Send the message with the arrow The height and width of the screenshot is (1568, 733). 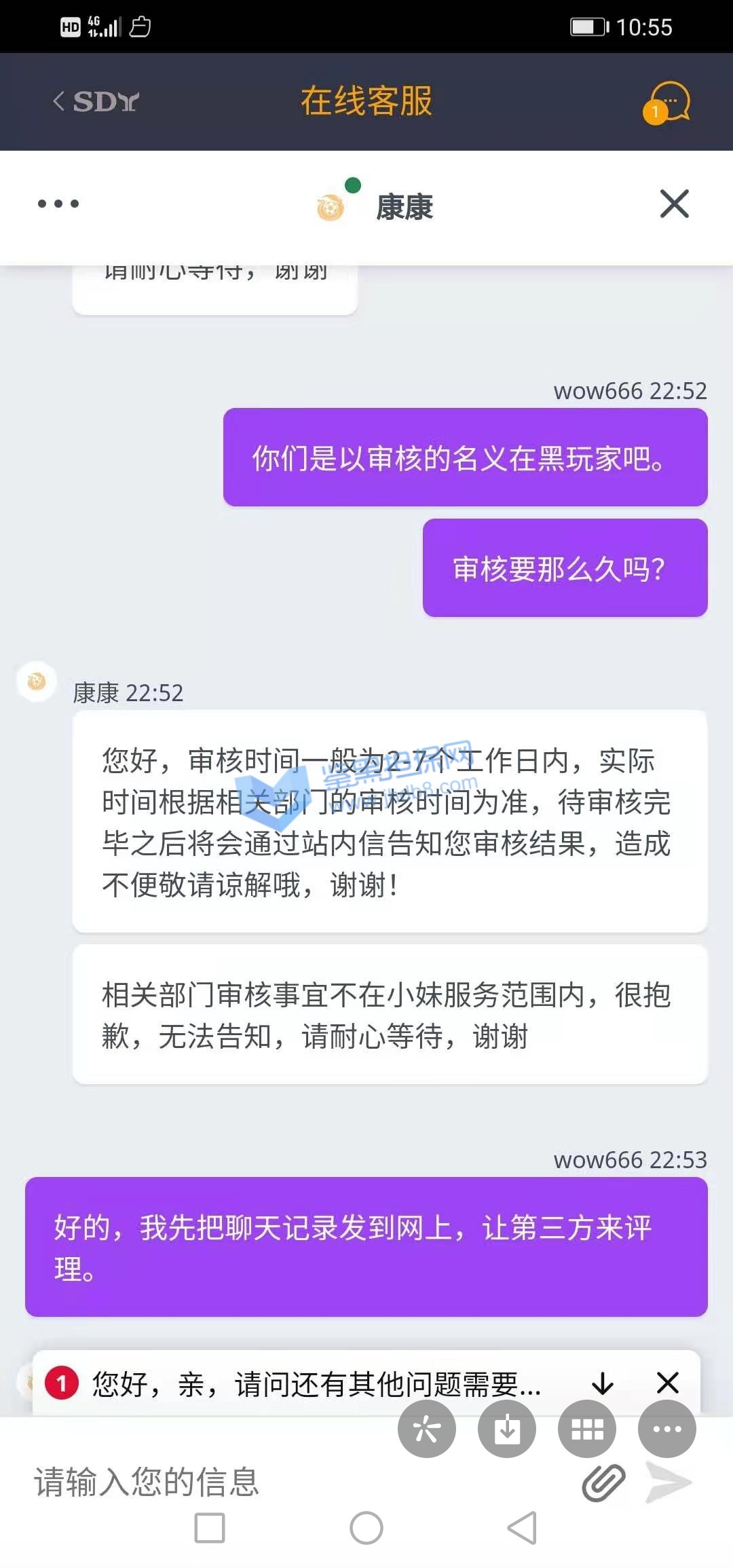coord(669,1482)
